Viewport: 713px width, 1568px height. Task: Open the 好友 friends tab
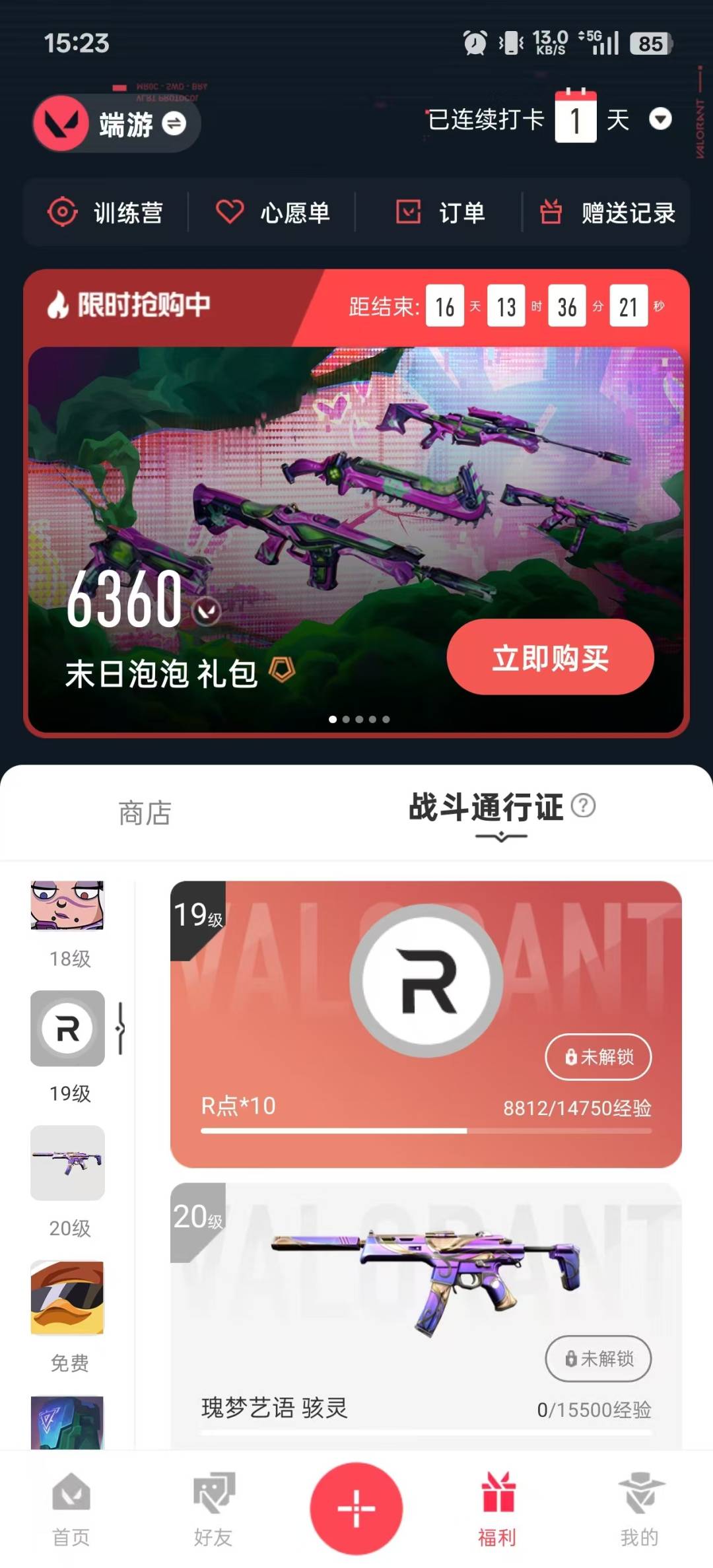tap(213, 1509)
